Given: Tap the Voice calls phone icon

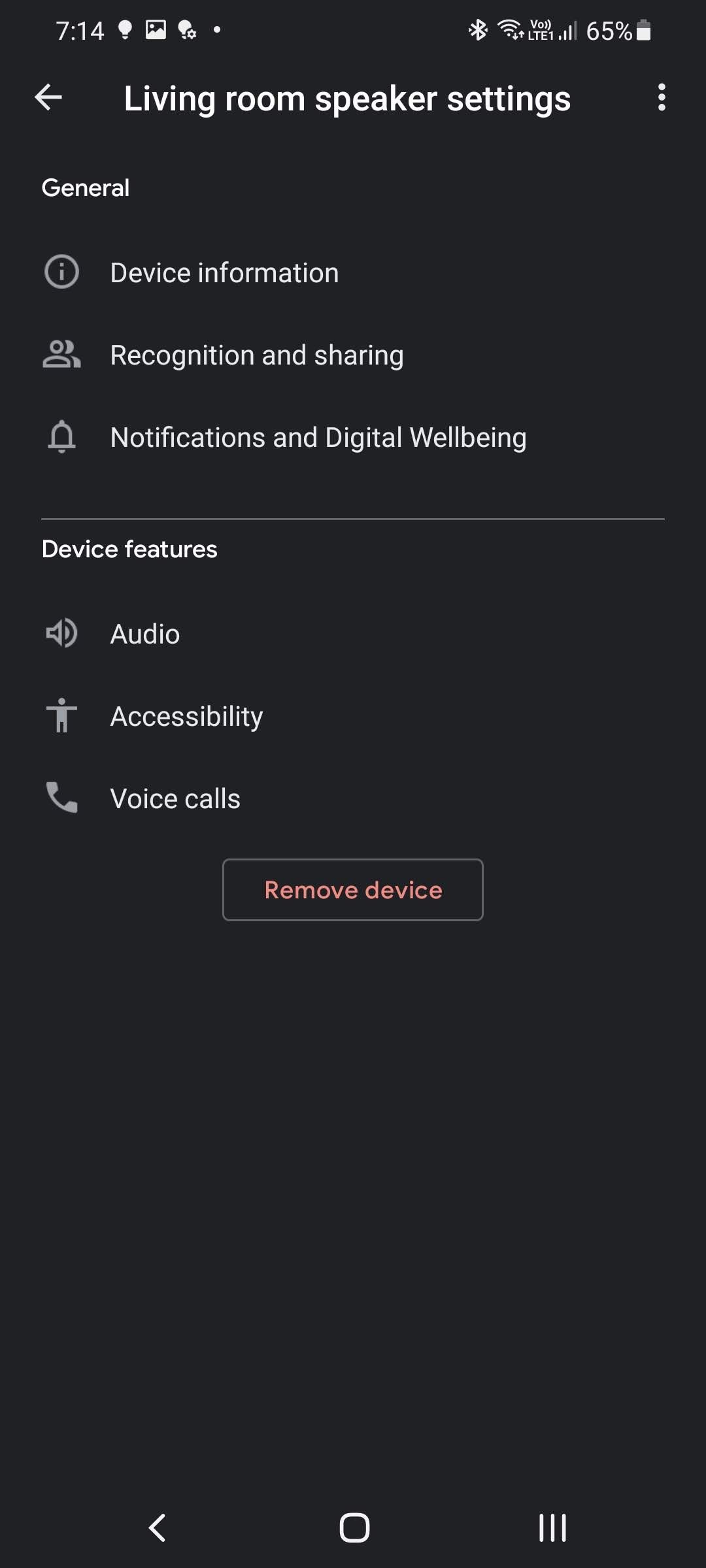Looking at the screenshot, I should (x=61, y=798).
